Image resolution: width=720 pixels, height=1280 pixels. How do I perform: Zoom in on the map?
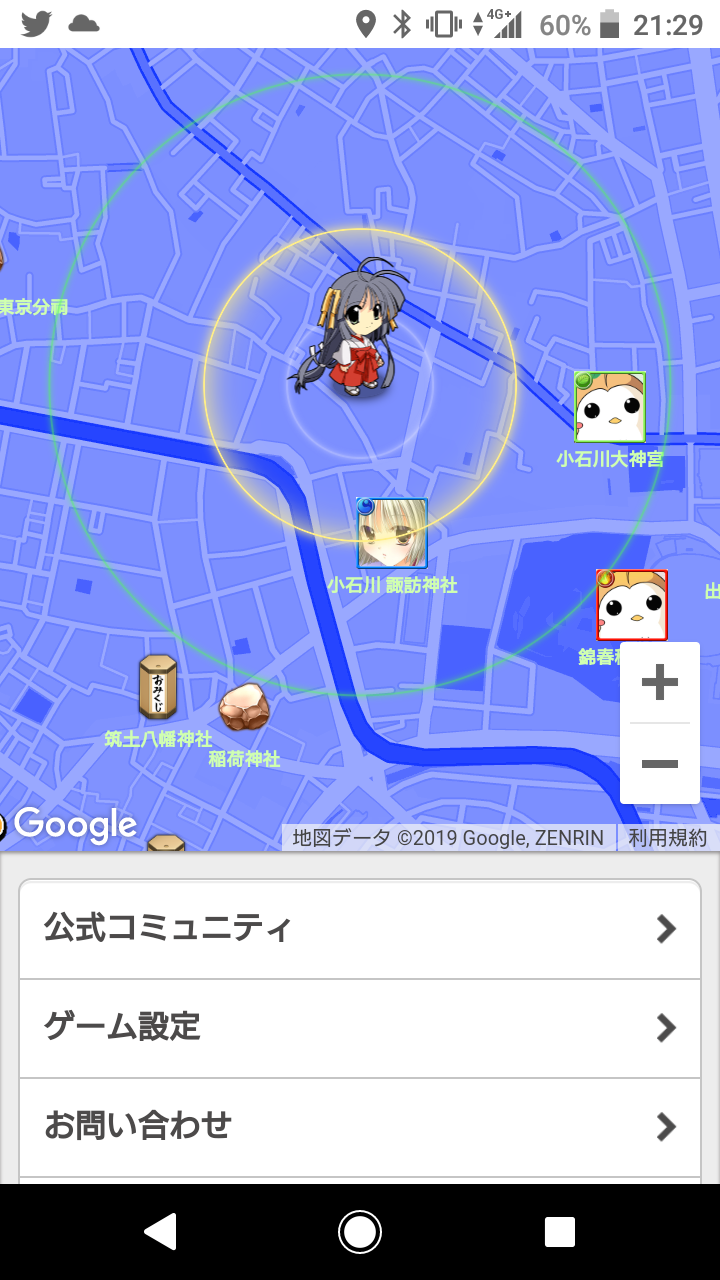659,683
